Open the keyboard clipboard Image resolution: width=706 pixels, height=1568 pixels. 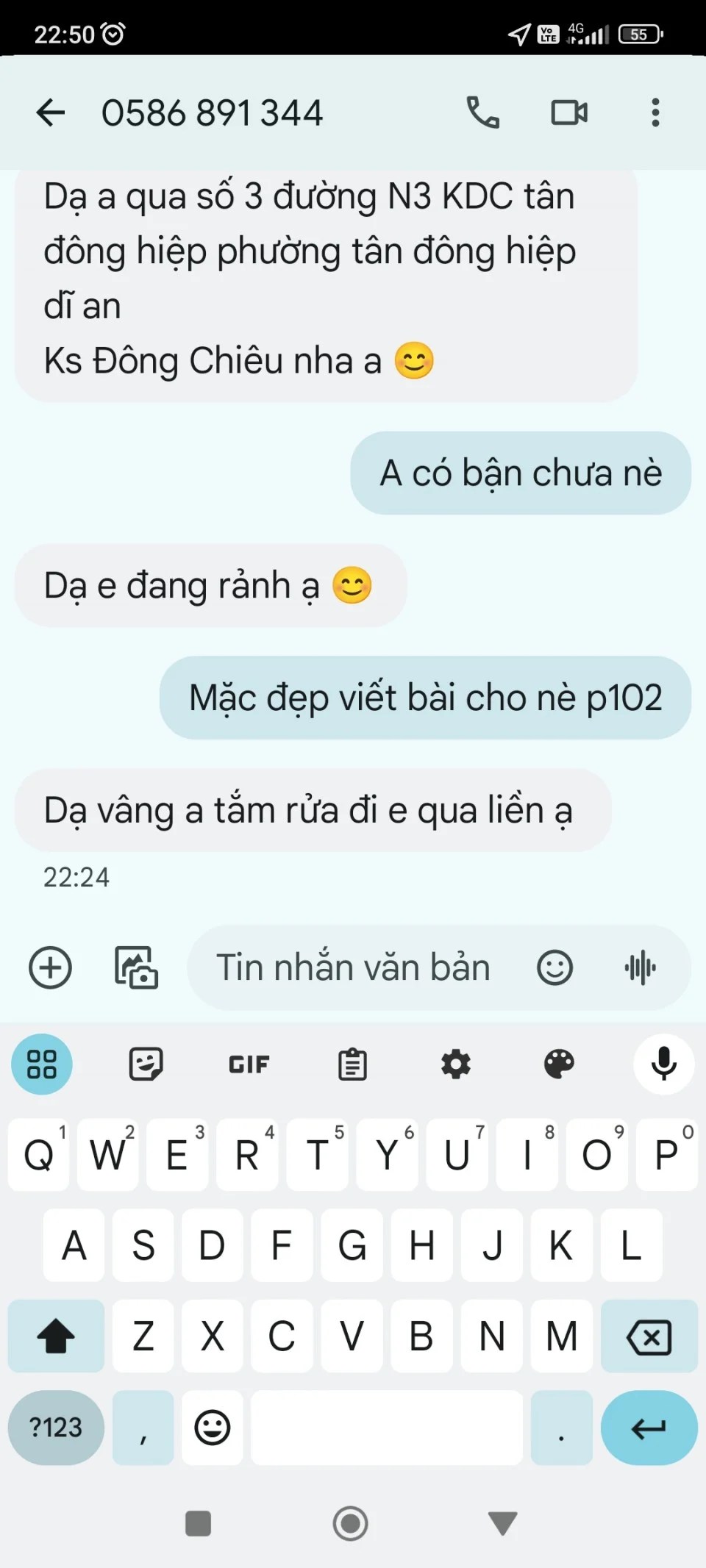pos(352,1064)
